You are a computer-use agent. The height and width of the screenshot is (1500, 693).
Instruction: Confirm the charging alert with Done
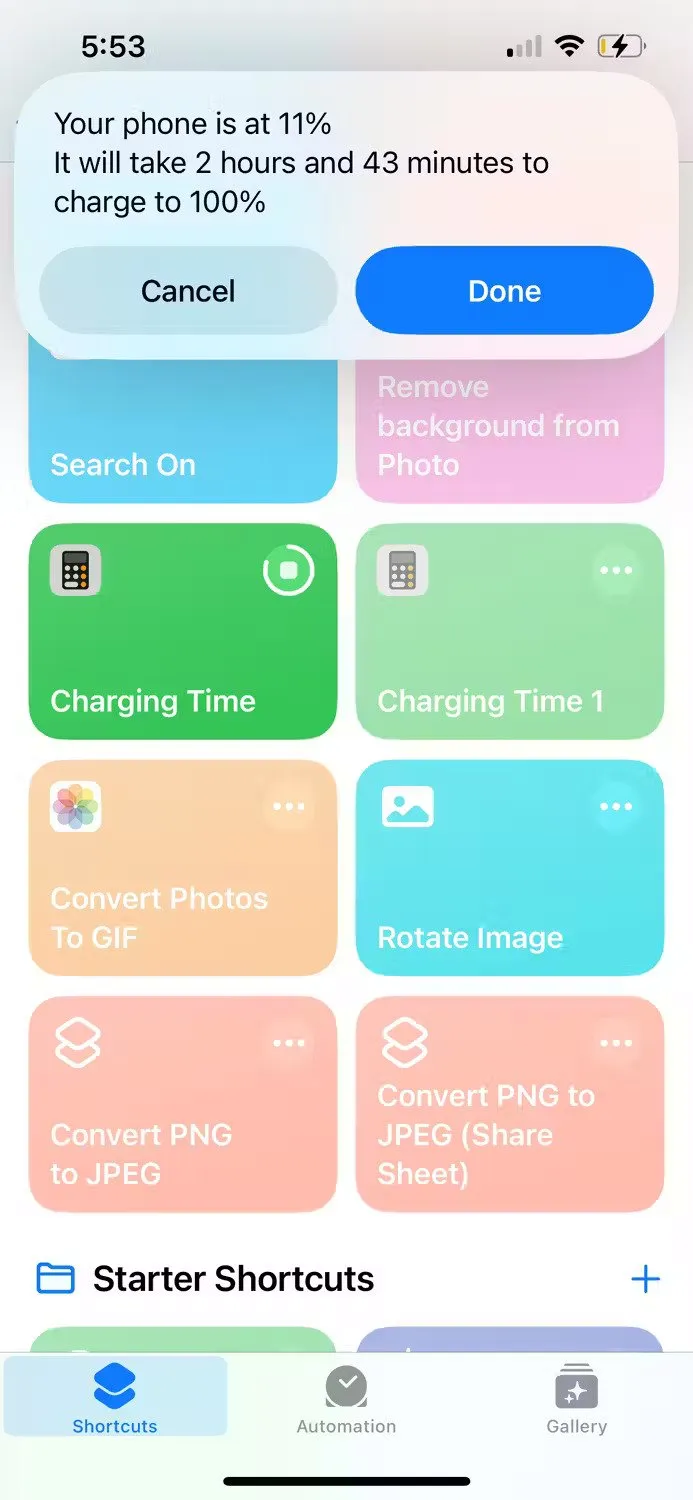click(x=504, y=291)
